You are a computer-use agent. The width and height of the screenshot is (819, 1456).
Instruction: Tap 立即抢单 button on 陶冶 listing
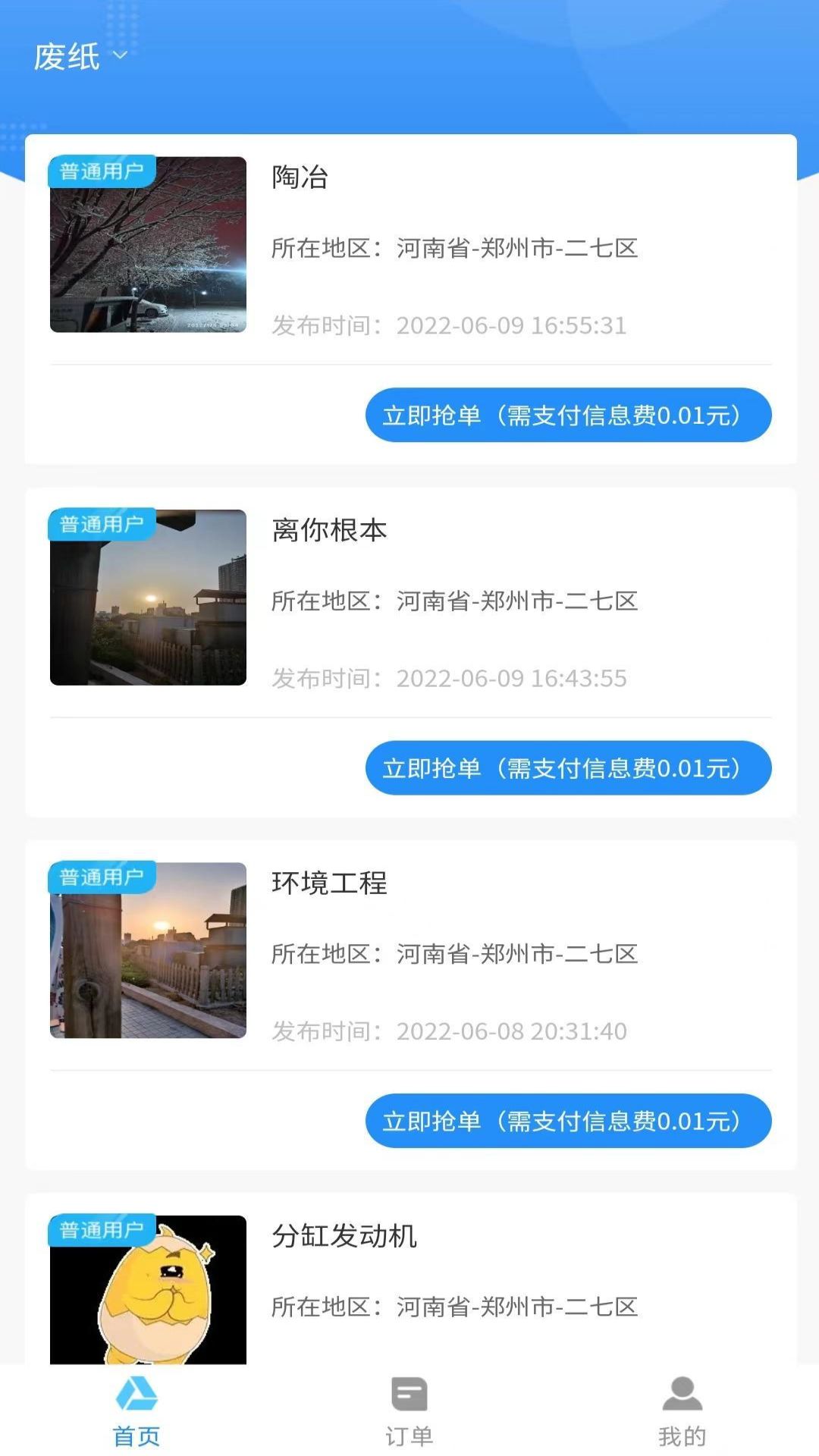click(x=569, y=414)
